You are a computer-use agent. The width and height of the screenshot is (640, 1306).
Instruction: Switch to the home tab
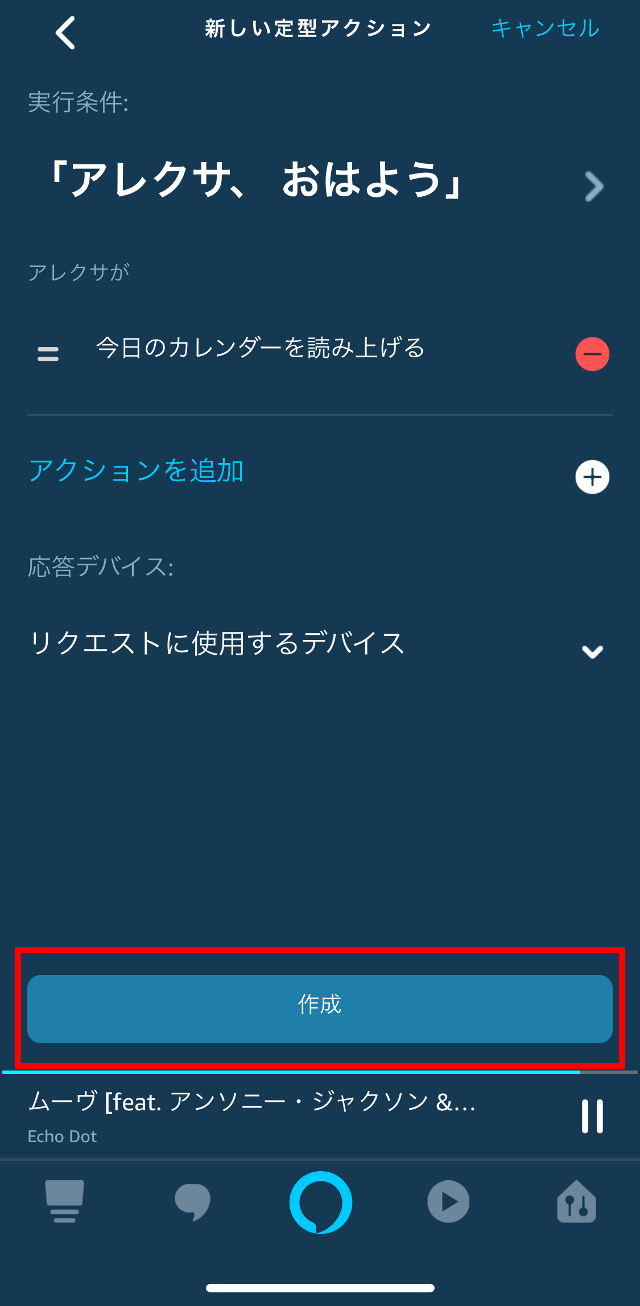point(65,1201)
